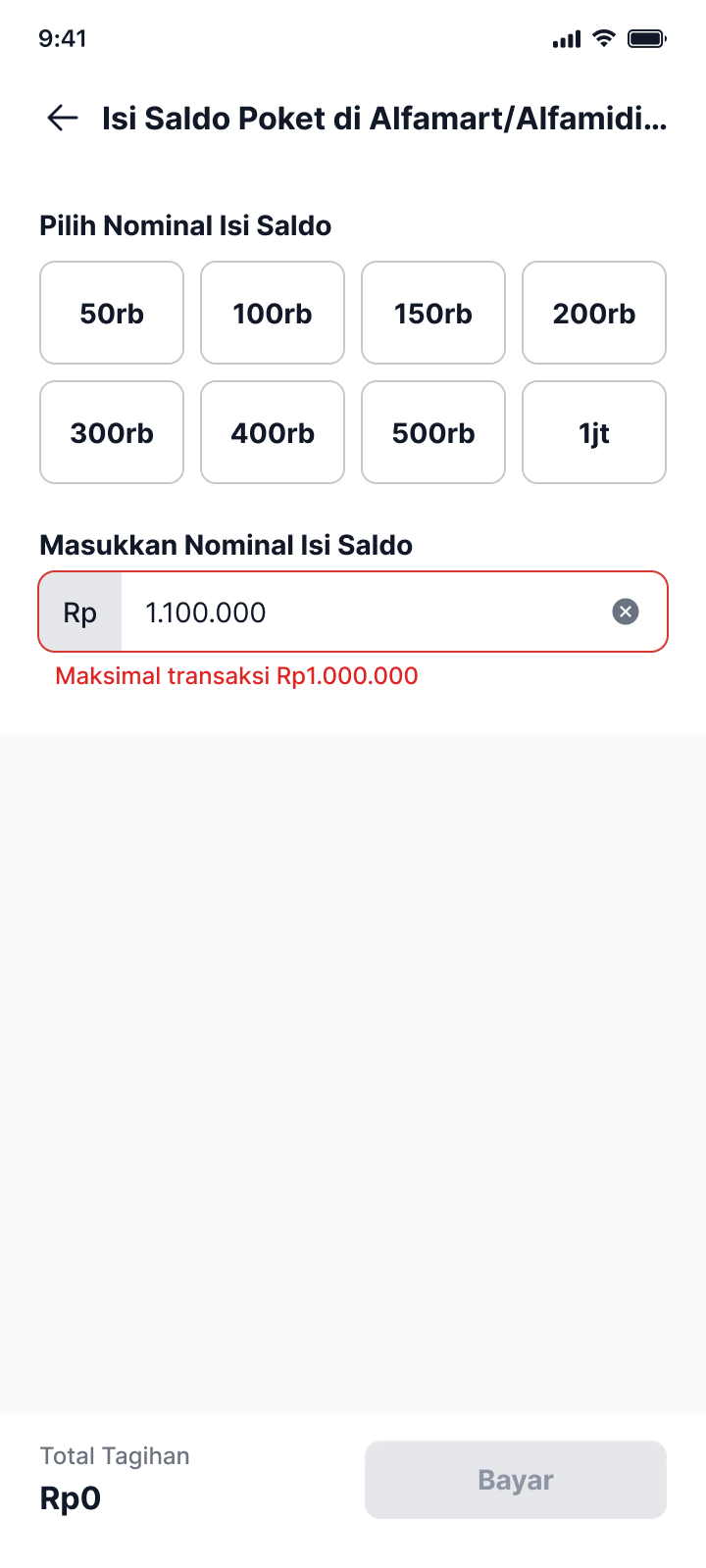This screenshot has height=1568, width=706.
Task: Choose the 300rb top-up amount
Action: click(112, 432)
